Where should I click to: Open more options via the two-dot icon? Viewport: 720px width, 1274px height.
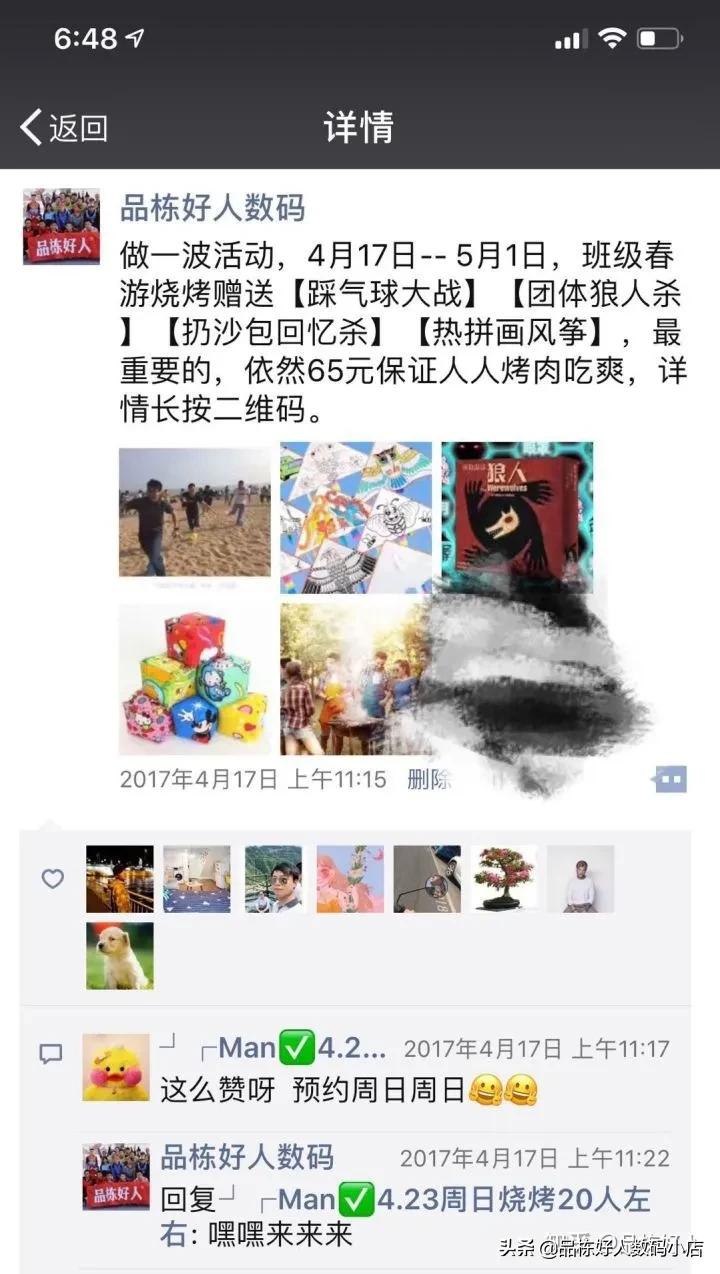[x=672, y=779]
